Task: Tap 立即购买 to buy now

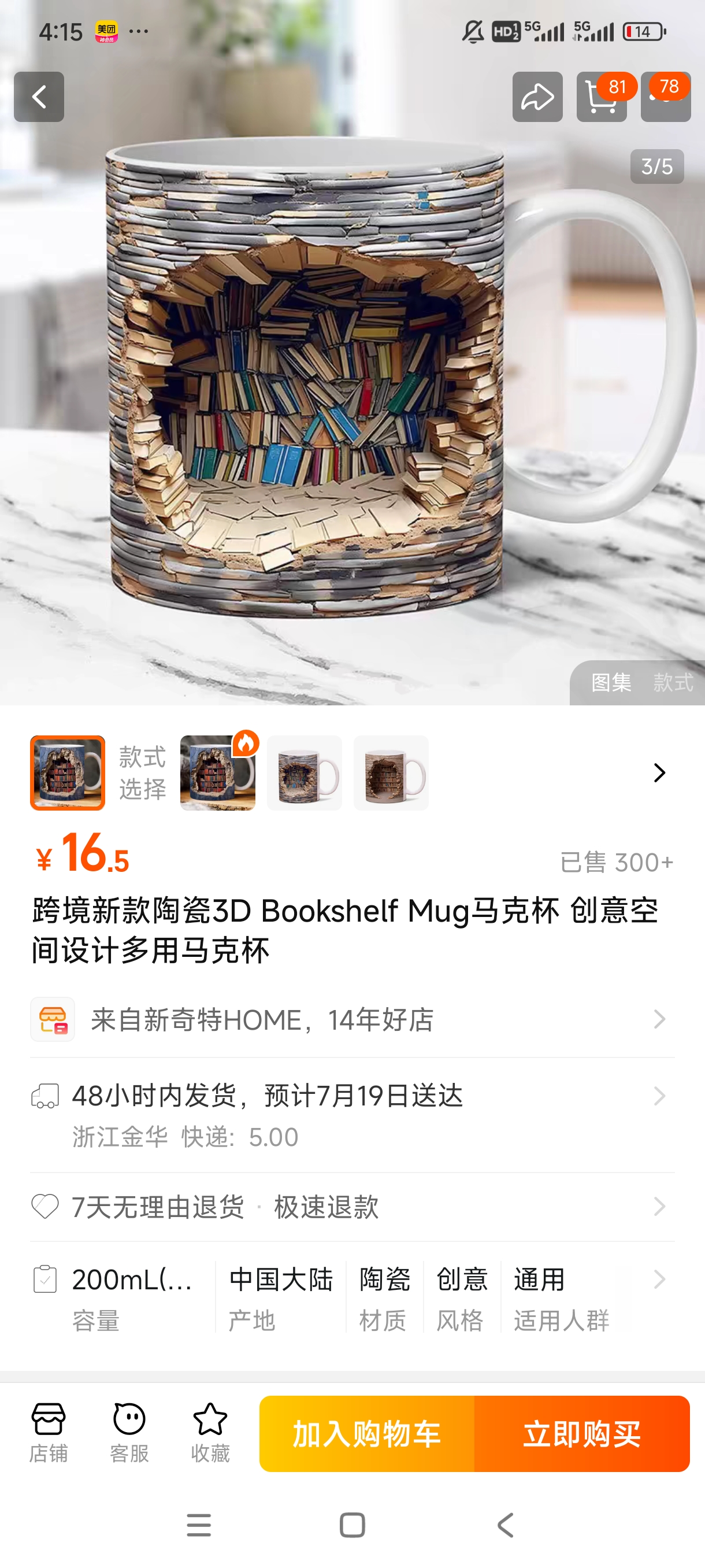Action: click(581, 1433)
